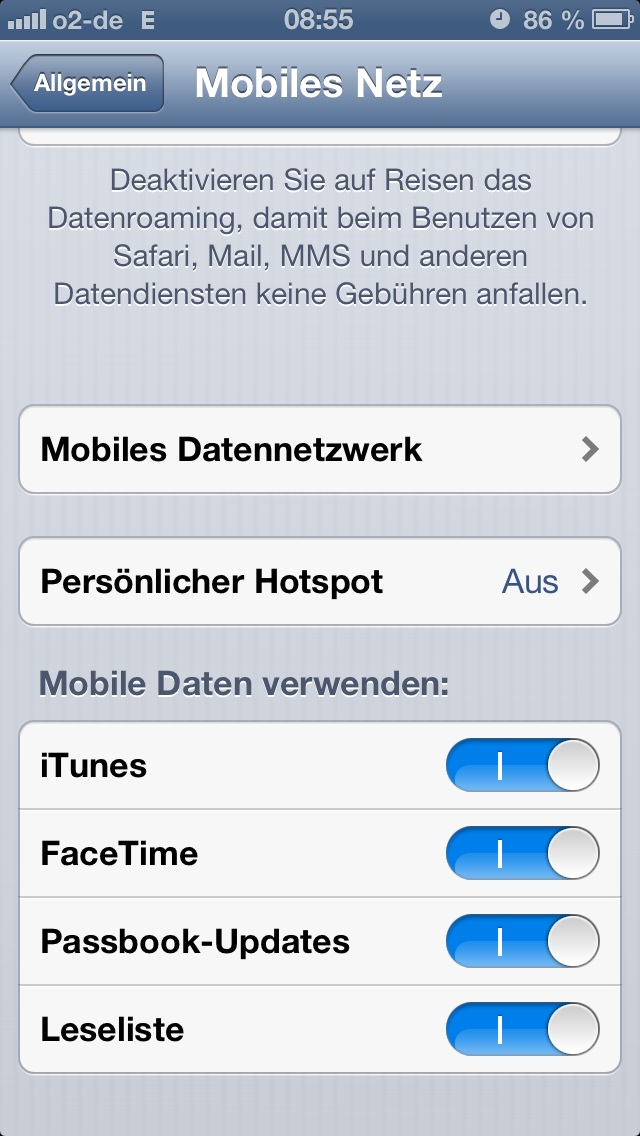
Task: Disable mobile data for iTunes
Action: click(x=522, y=766)
